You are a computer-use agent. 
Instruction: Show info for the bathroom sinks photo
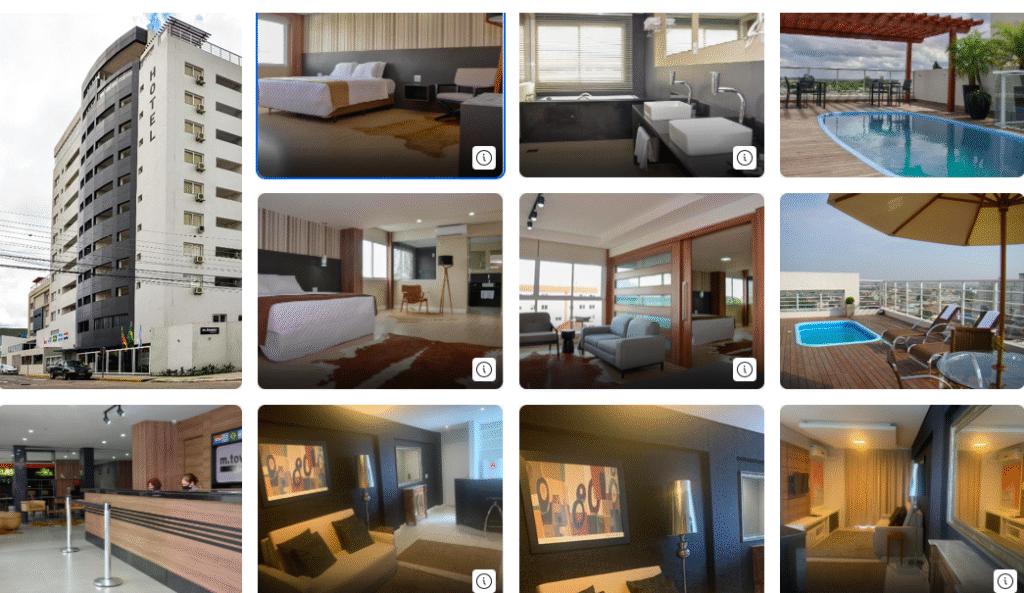tap(745, 157)
